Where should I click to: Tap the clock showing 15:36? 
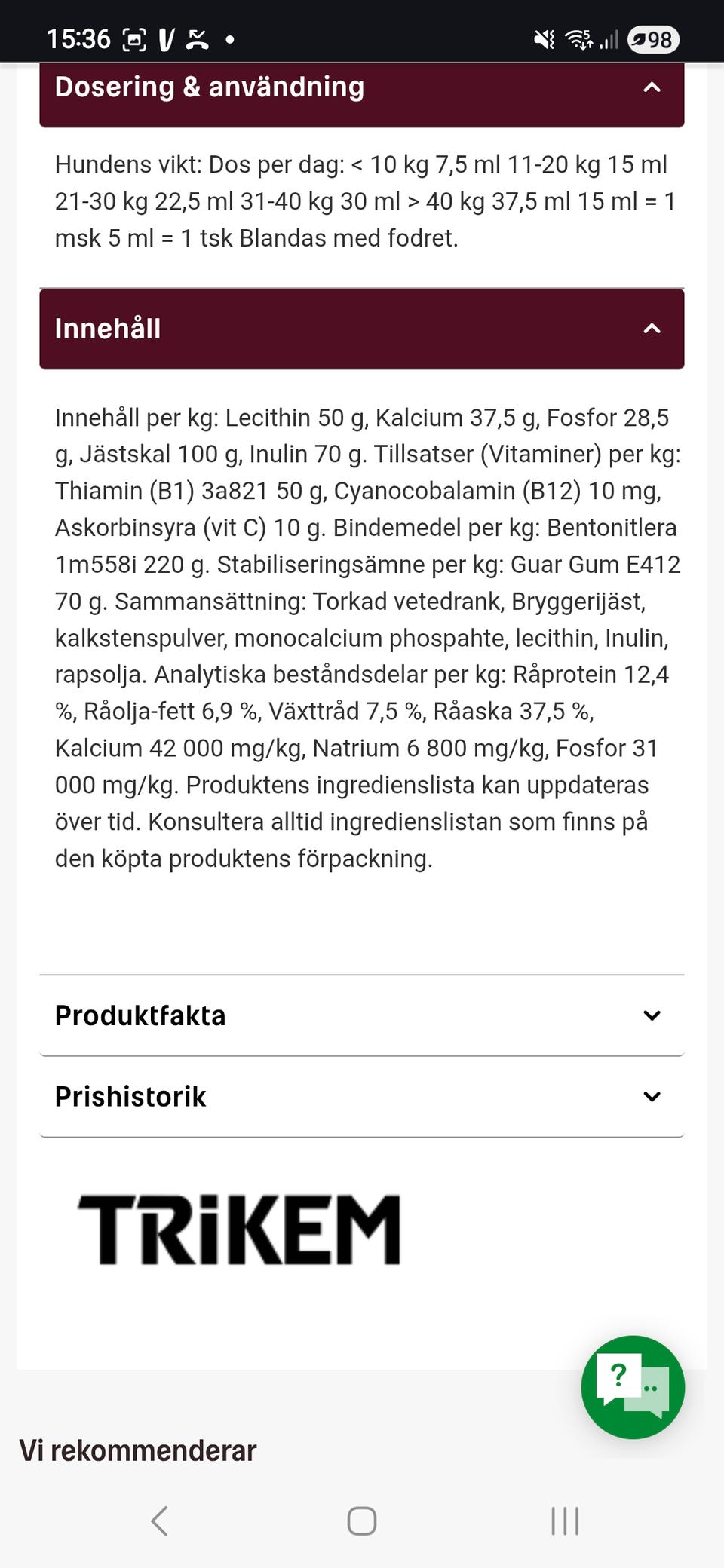[x=78, y=38]
